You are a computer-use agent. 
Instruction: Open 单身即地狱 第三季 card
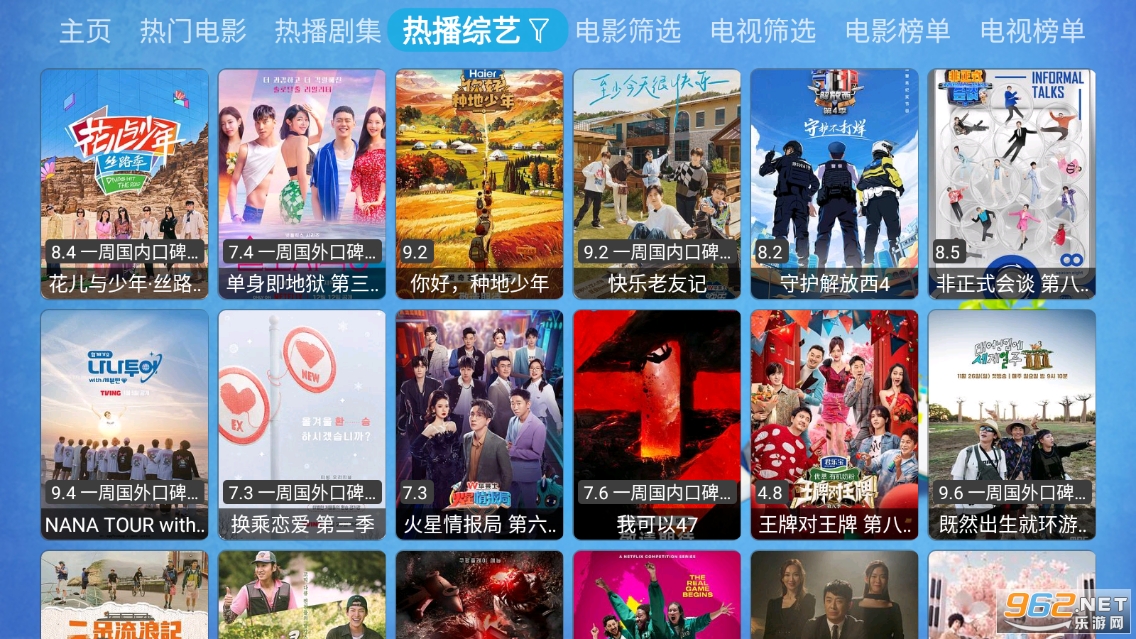pos(302,183)
